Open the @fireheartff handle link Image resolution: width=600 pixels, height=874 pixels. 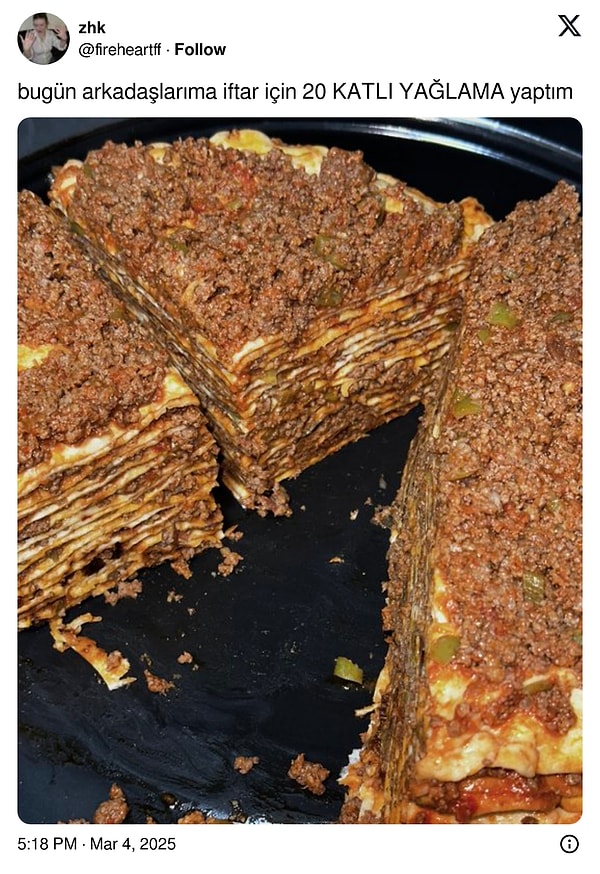point(120,49)
